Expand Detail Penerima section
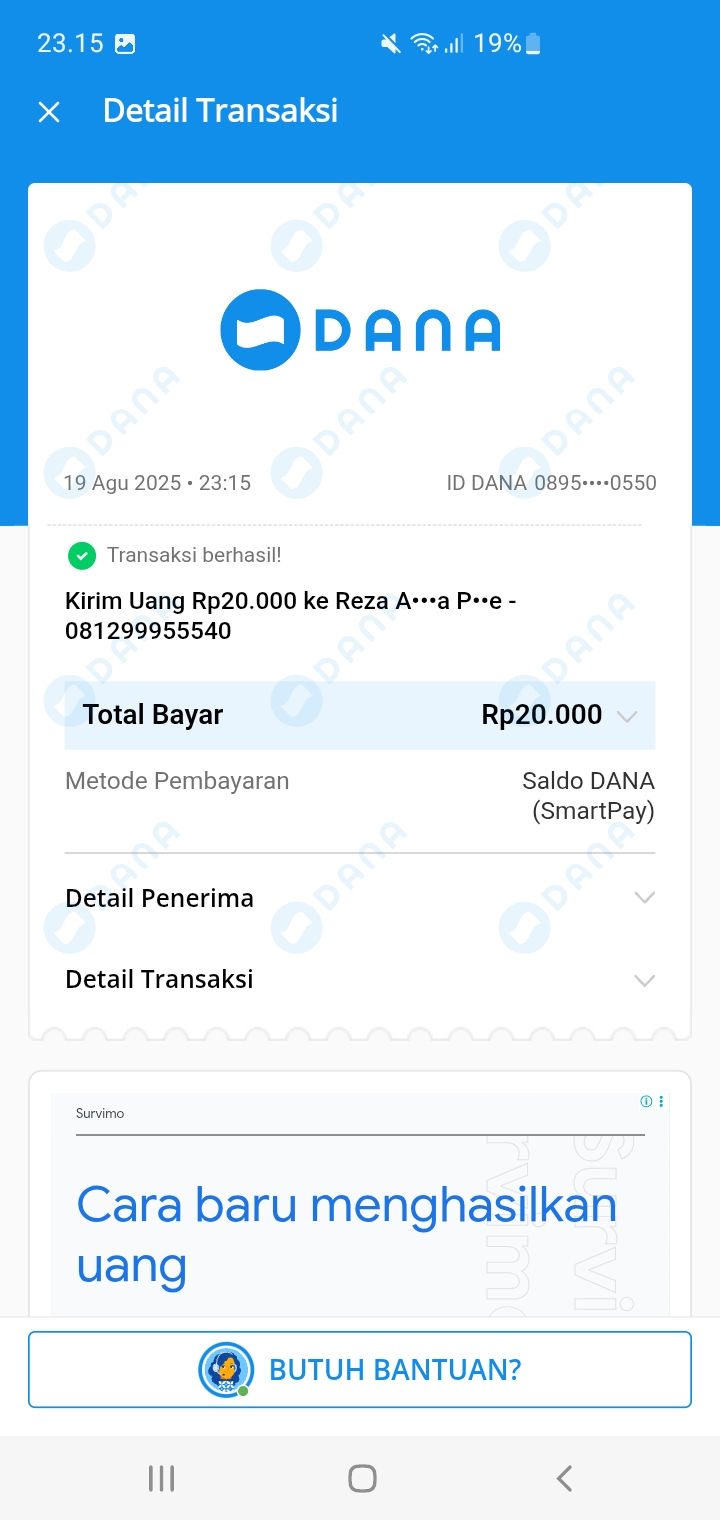 645,898
